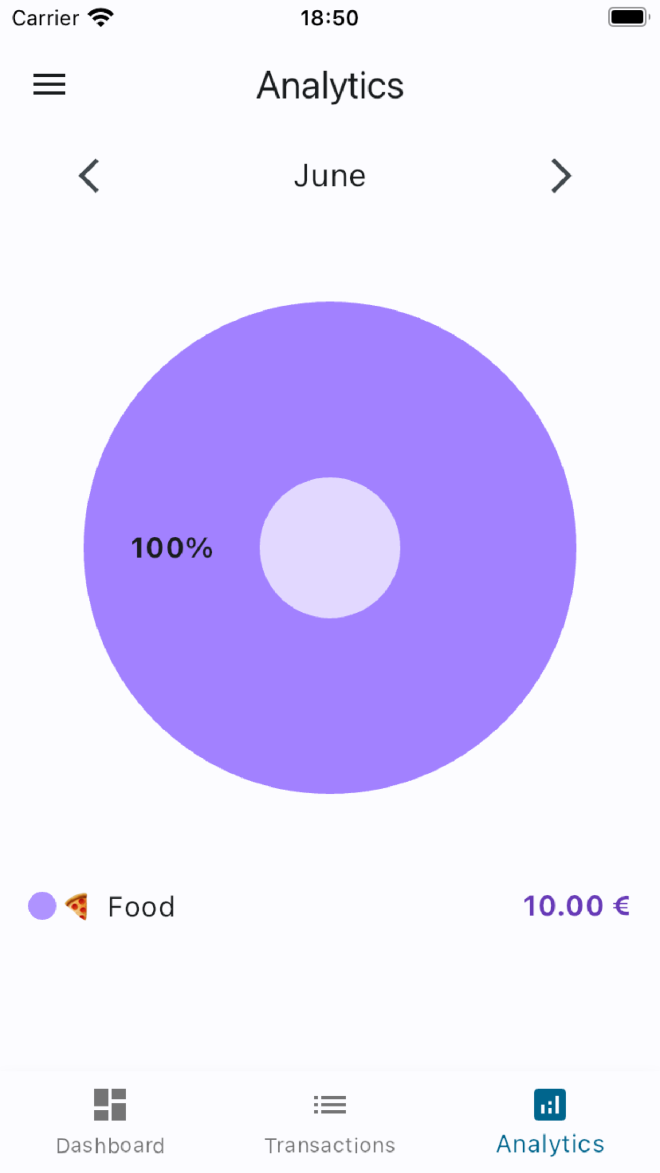
Task: Select the Analytics tab
Action: (x=550, y=1121)
